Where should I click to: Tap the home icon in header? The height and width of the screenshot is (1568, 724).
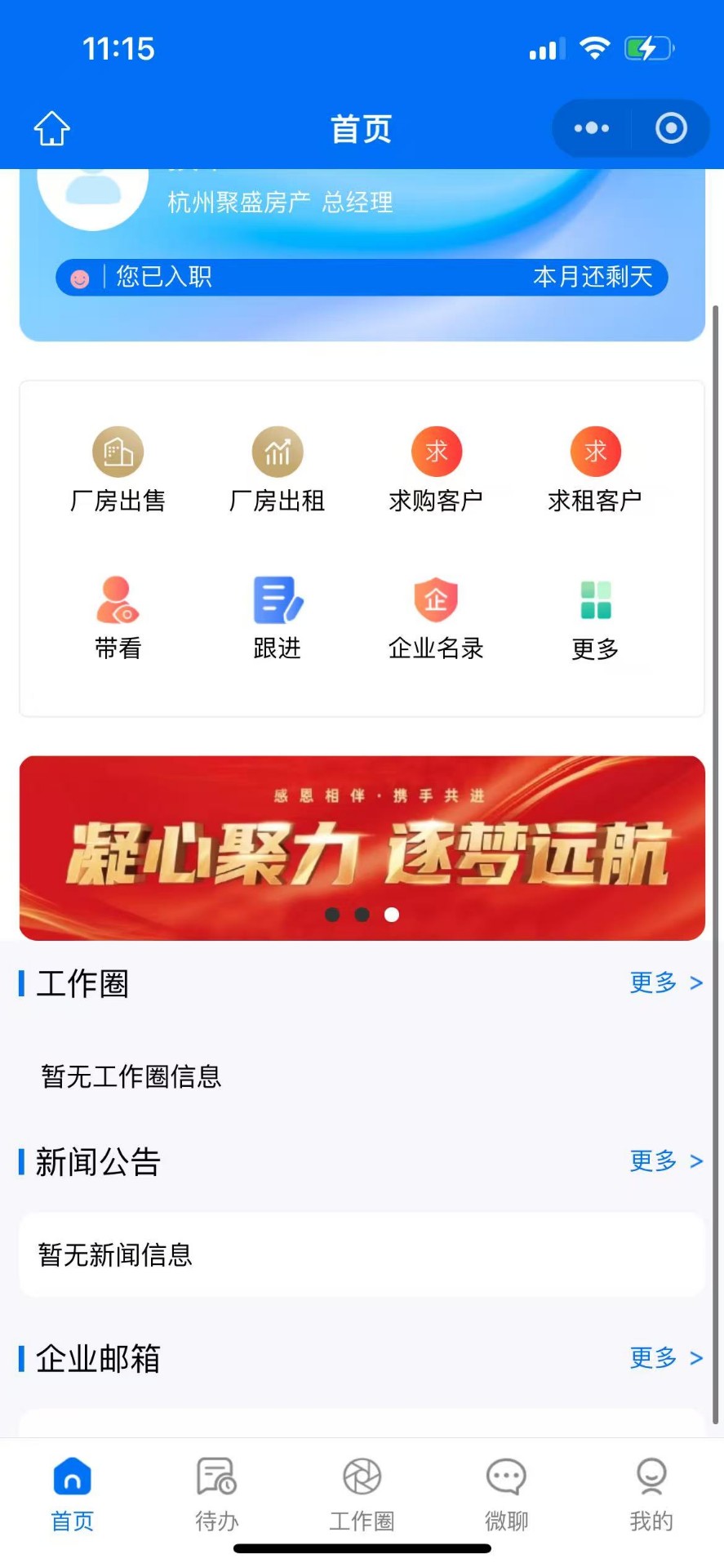pos(51,128)
